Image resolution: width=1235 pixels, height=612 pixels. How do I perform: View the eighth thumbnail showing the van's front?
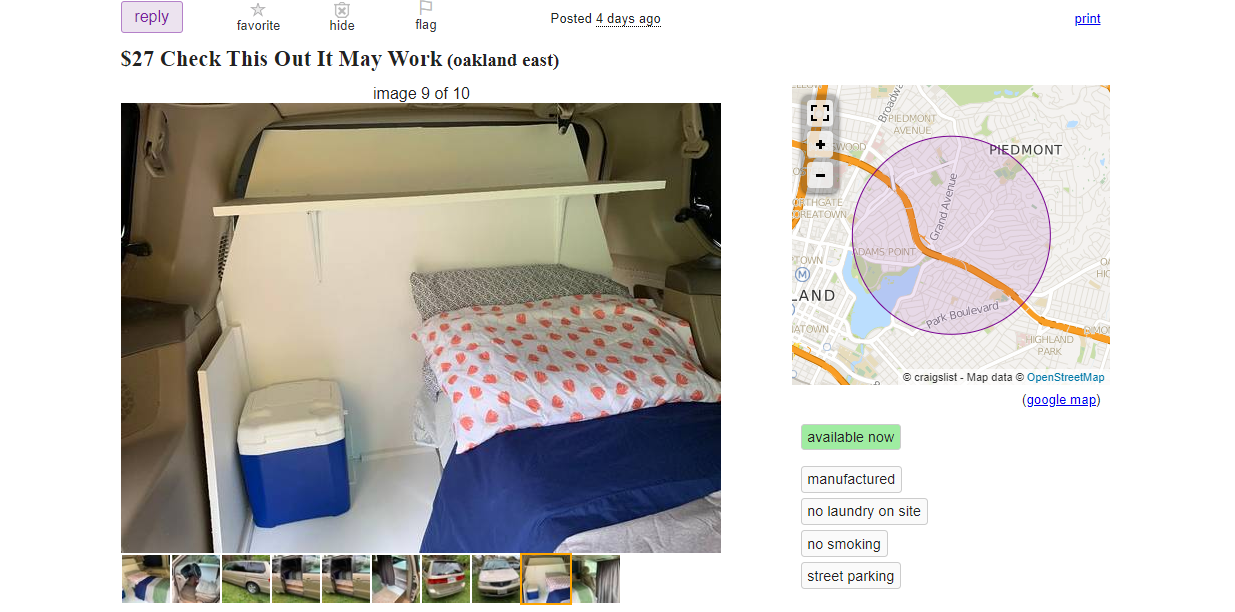coord(496,579)
